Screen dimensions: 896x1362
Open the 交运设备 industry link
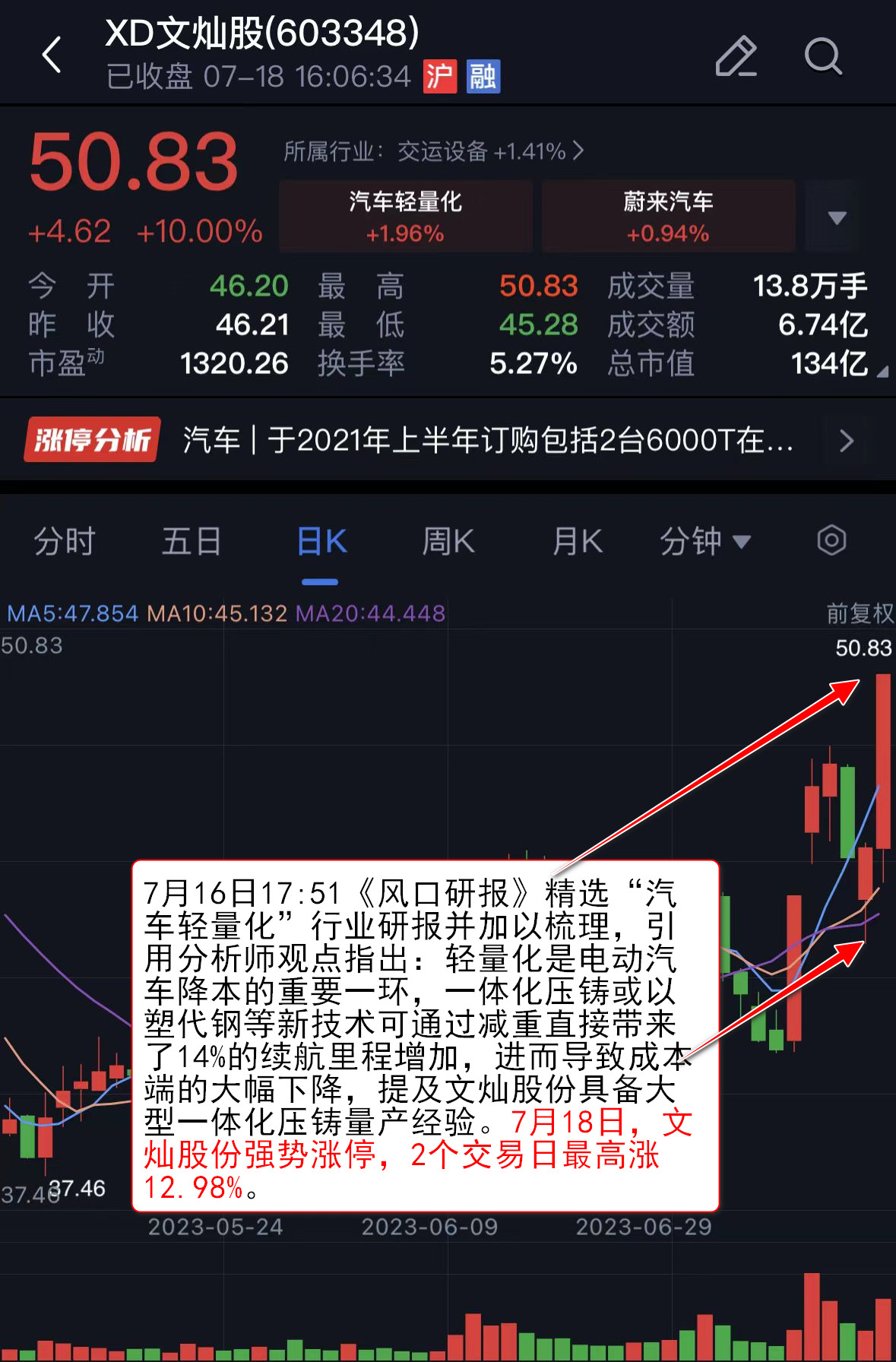[x=433, y=151]
